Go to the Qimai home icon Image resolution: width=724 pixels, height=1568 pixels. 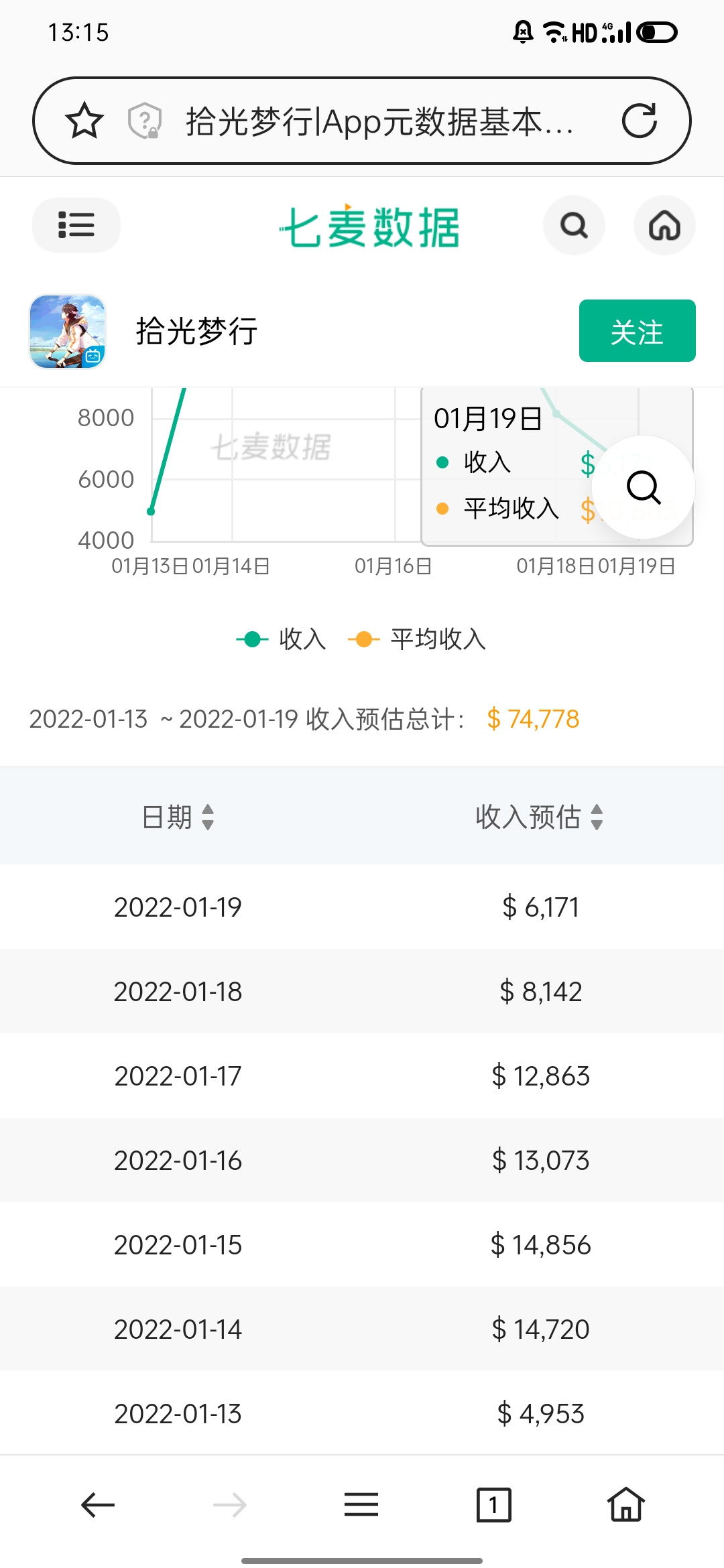(x=664, y=225)
